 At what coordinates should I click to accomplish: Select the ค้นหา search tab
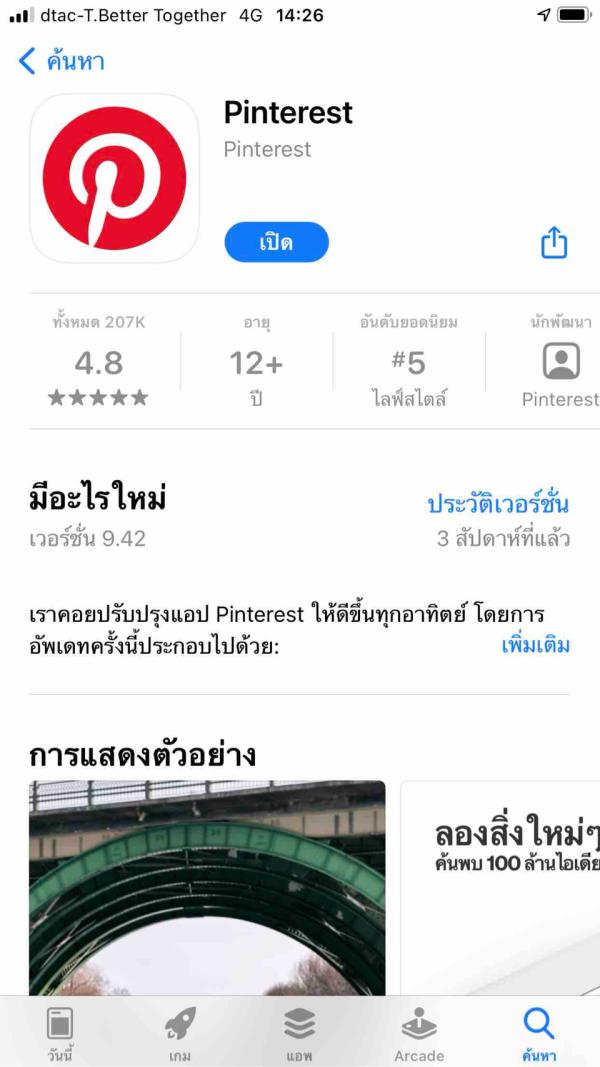click(x=538, y=1034)
